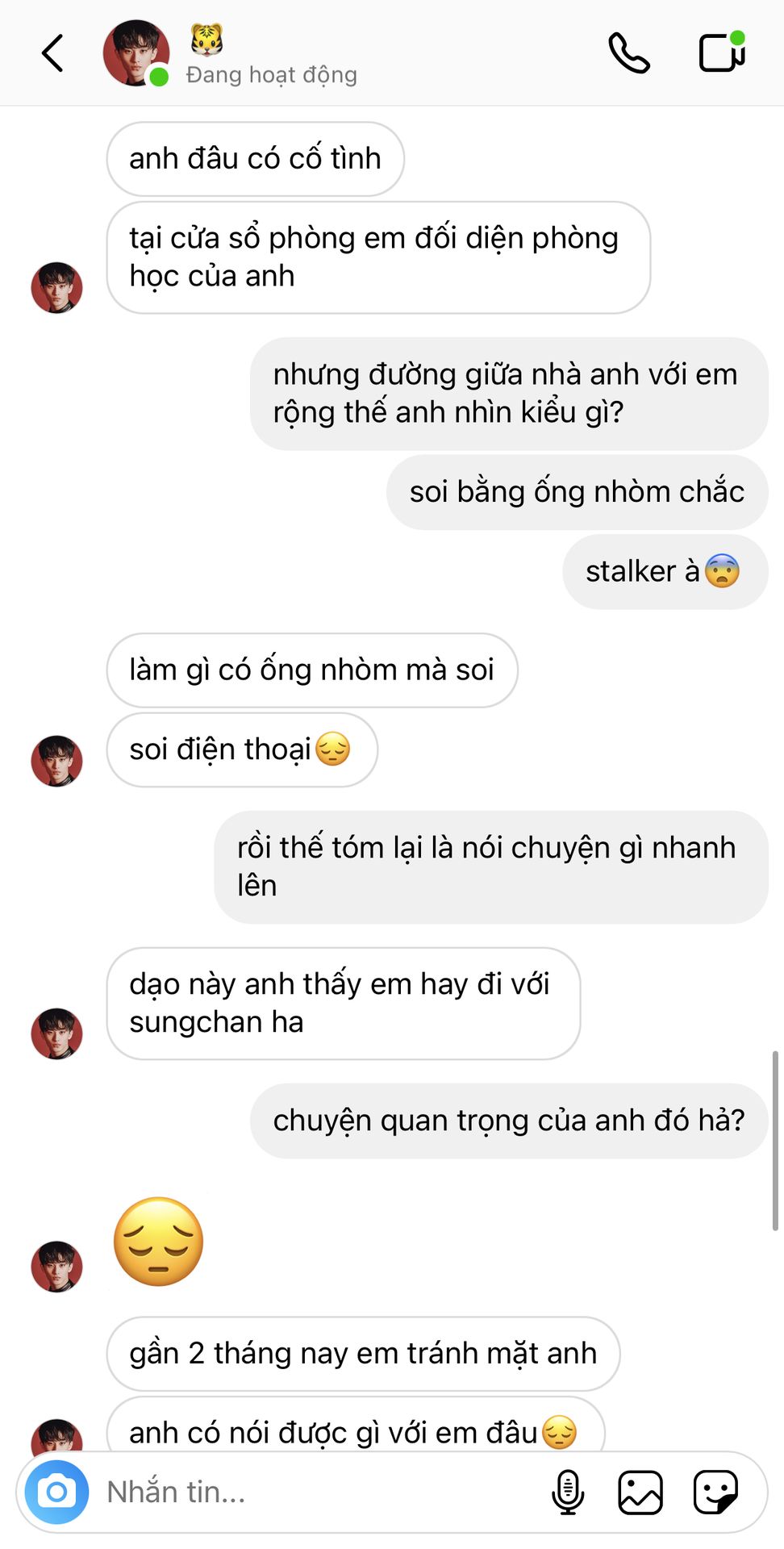Start a voice call
The image size is (784, 1549).
[x=628, y=54]
